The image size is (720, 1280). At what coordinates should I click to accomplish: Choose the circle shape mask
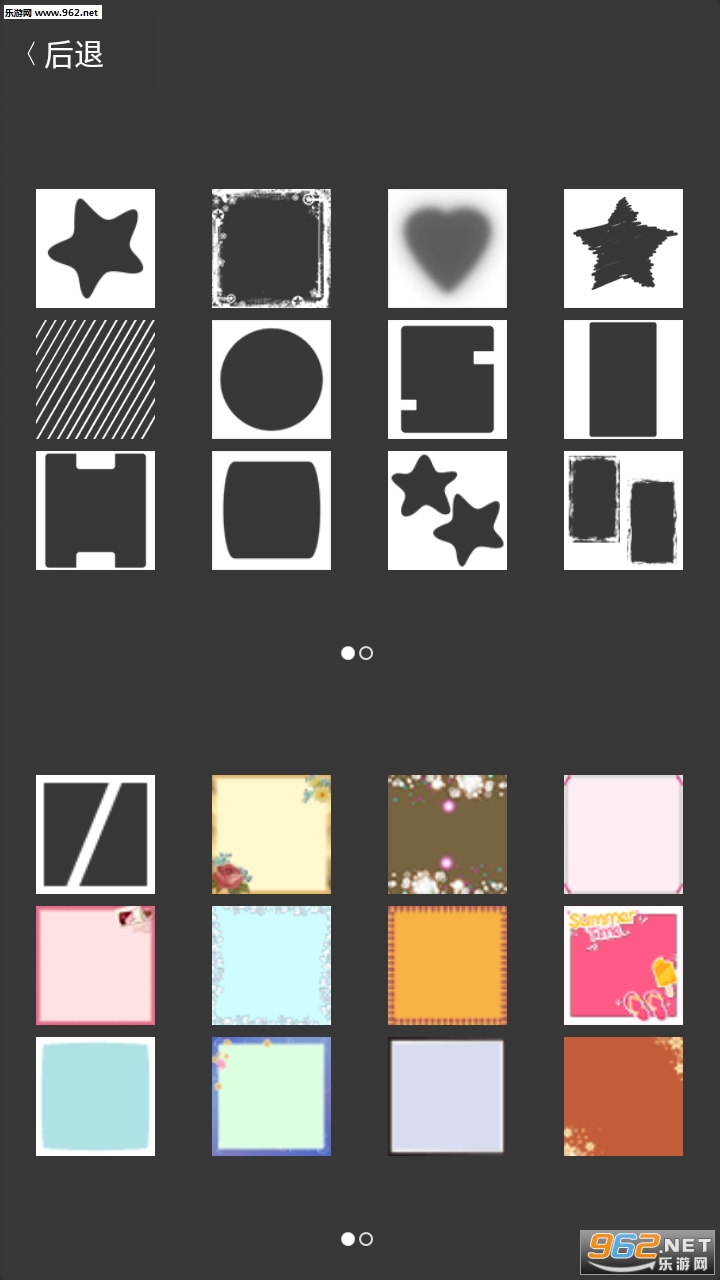[271, 379]
